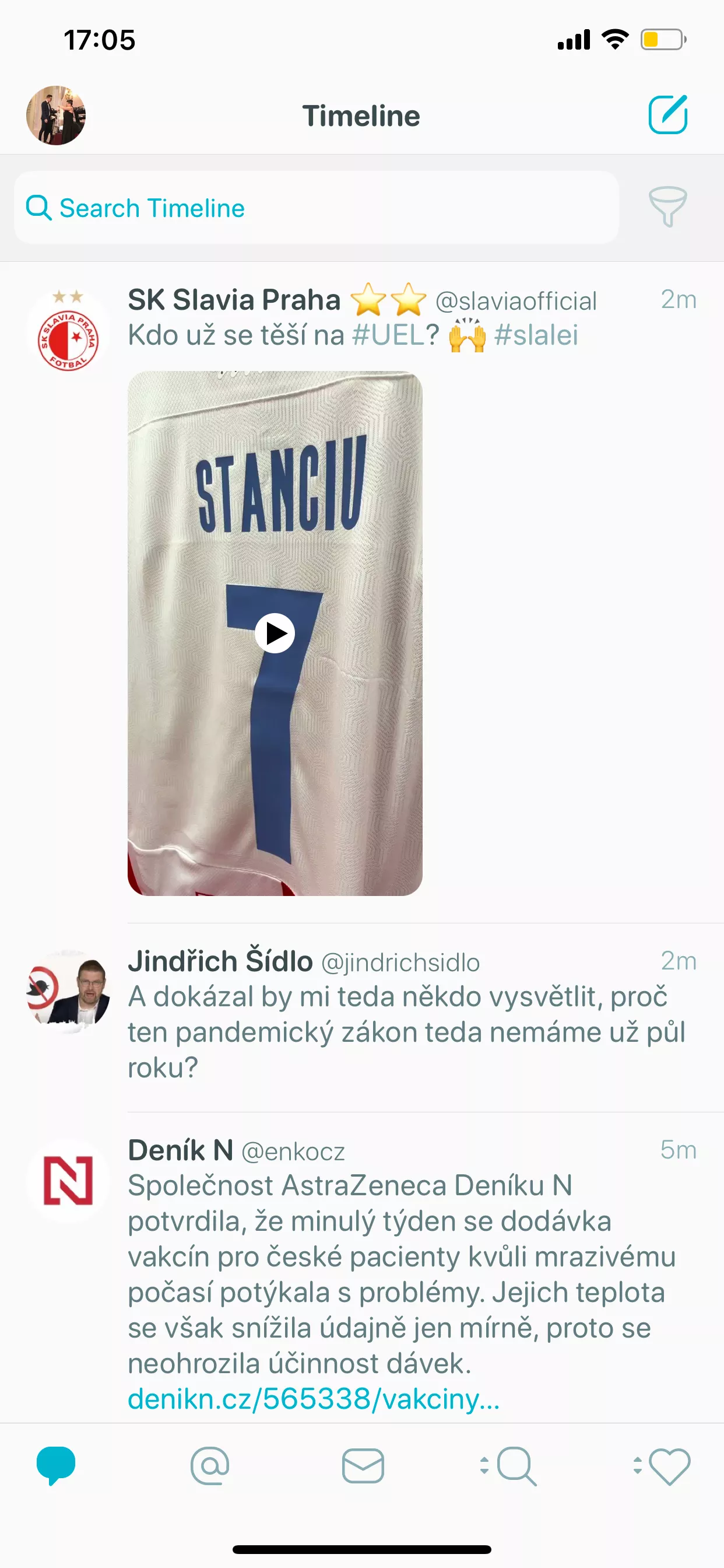Open the timeline filter funnel

[x=667, y=206]
